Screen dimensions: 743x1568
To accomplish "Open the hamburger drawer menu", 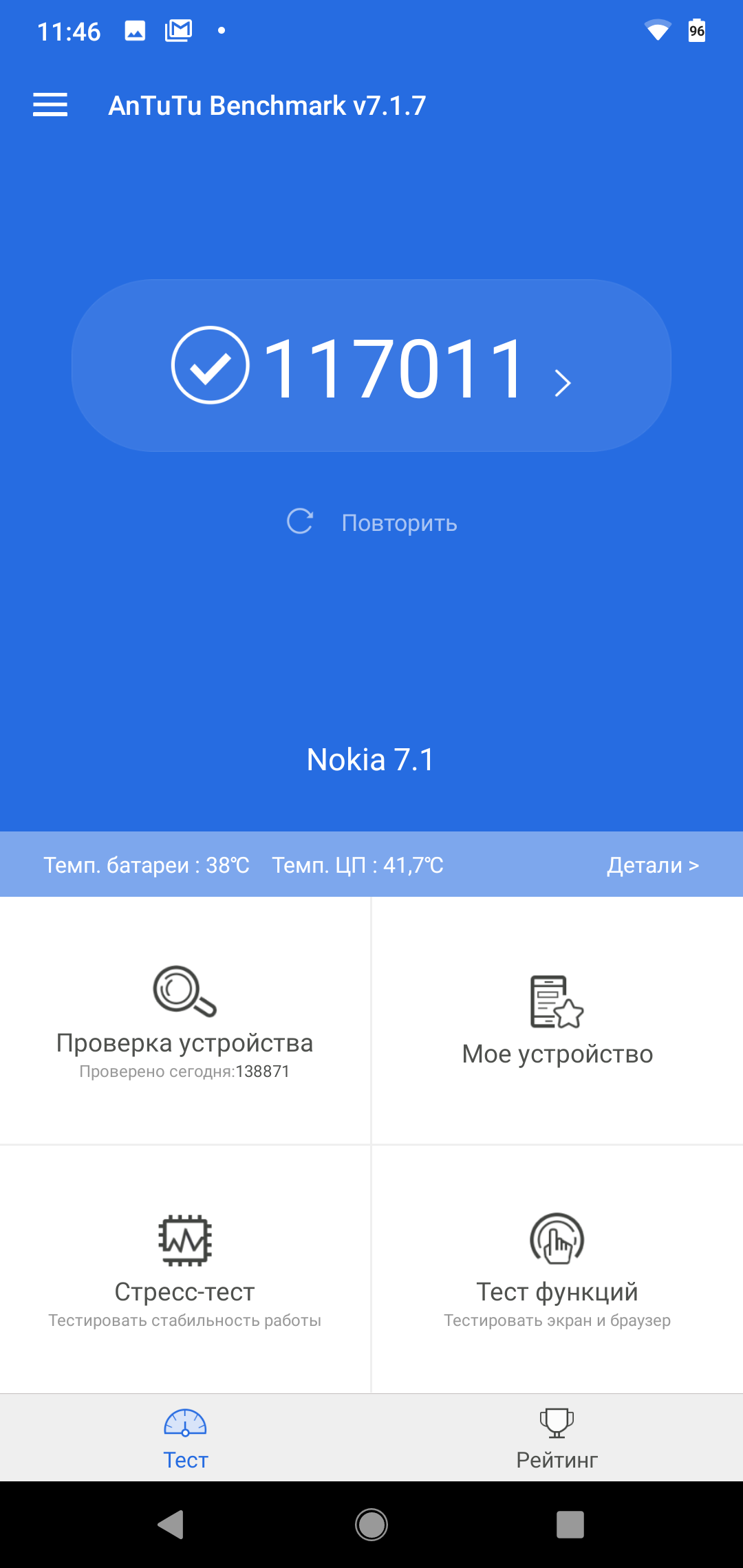I will pyautogui.click(x=50, y=105).
